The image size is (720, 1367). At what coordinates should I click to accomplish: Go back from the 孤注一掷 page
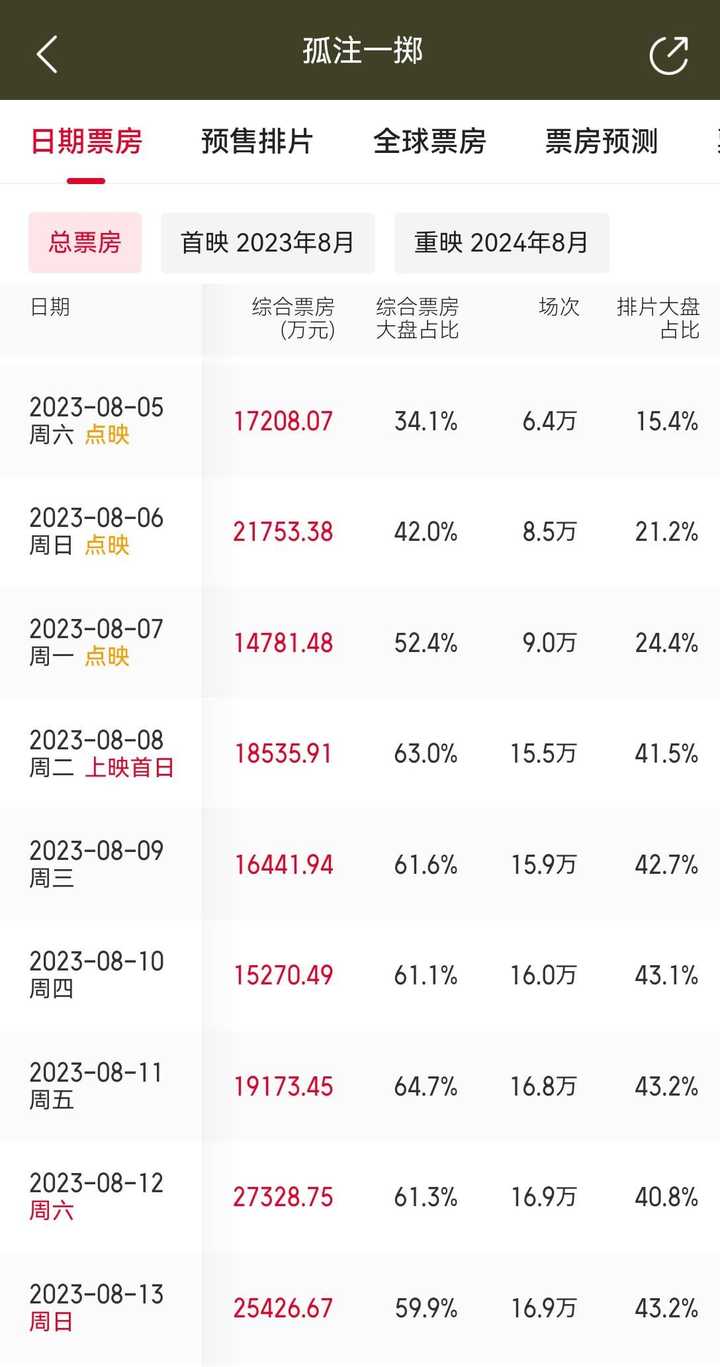(x=47, y=53)
